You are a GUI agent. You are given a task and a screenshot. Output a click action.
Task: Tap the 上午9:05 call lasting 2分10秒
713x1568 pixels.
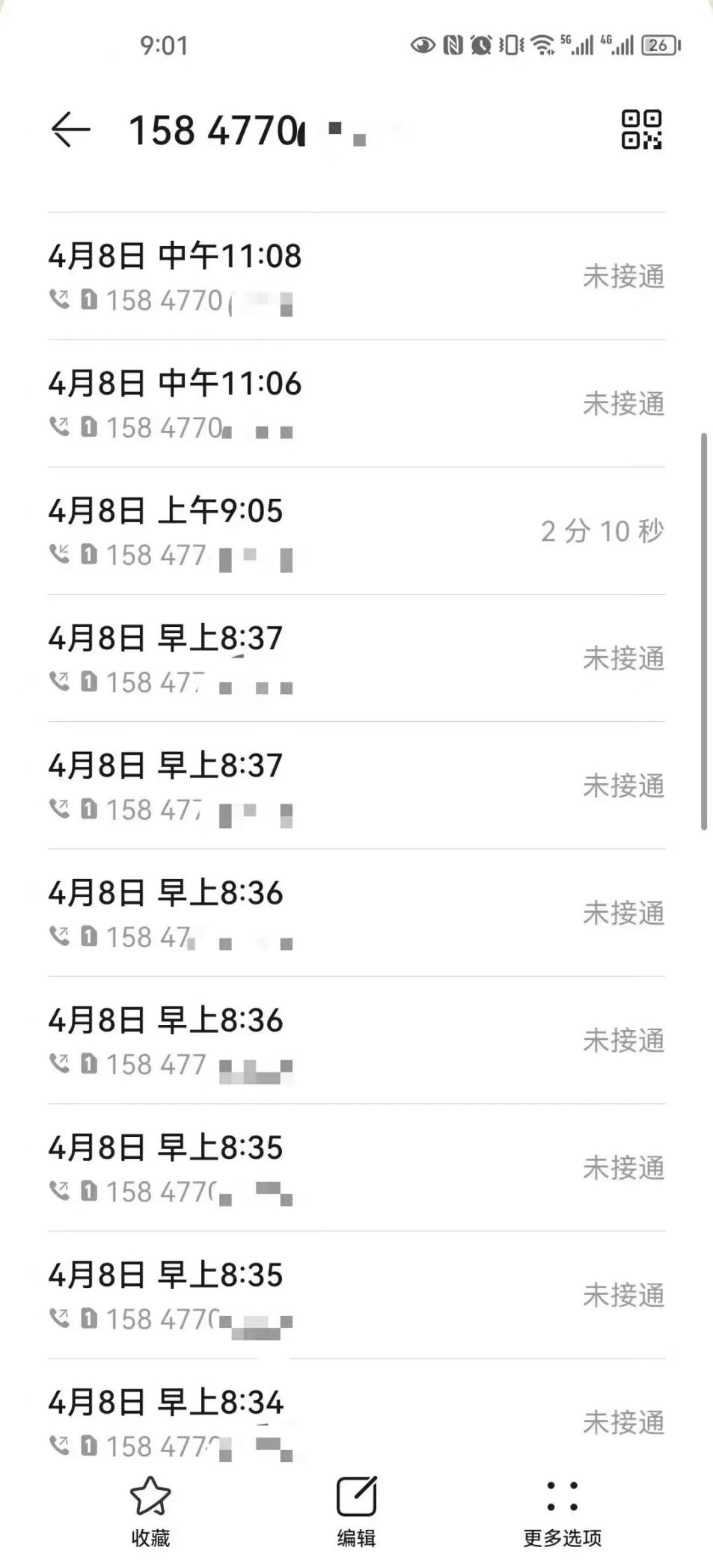click(x=356, y=531)
